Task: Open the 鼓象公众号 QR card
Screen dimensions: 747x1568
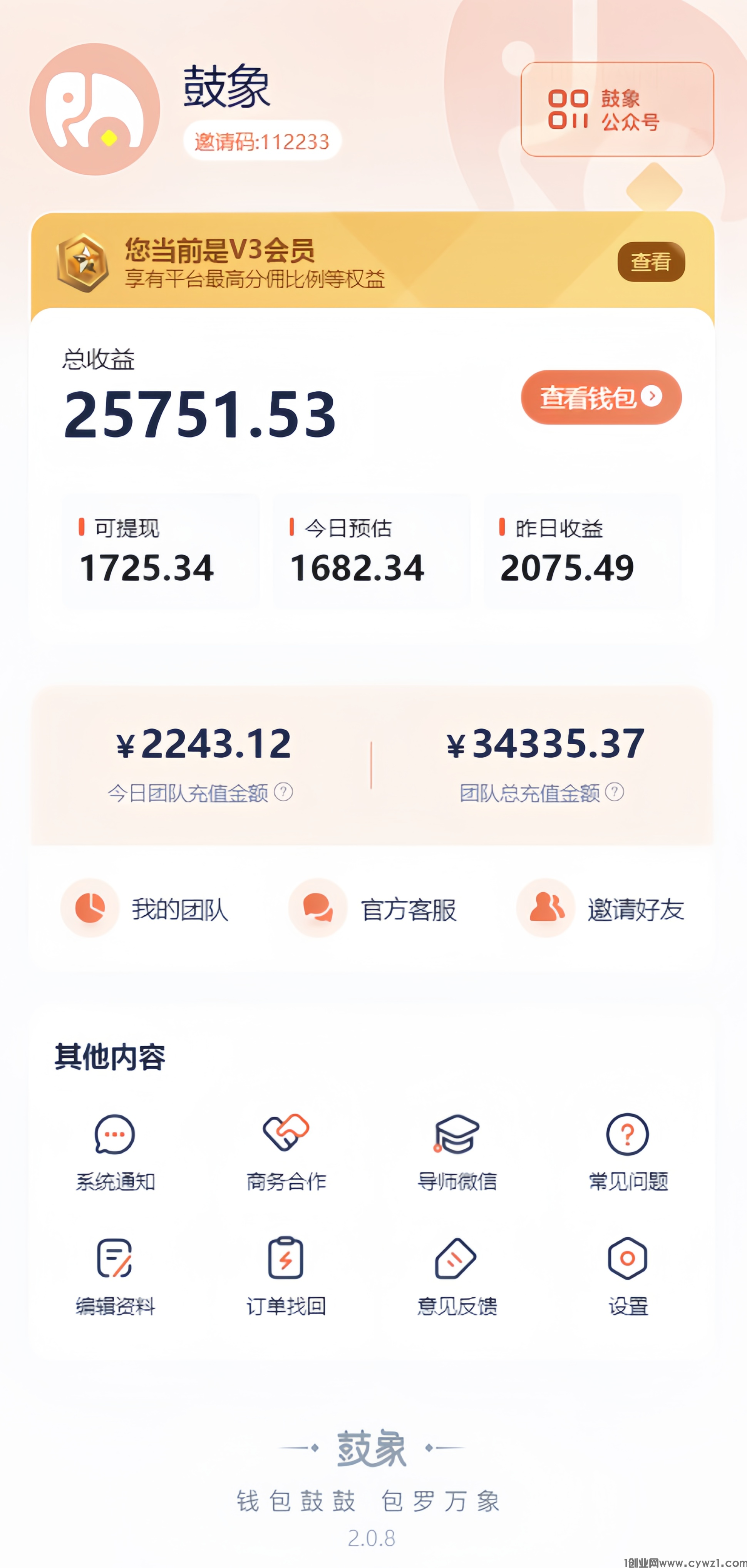Action: click(x=617, y=110)
